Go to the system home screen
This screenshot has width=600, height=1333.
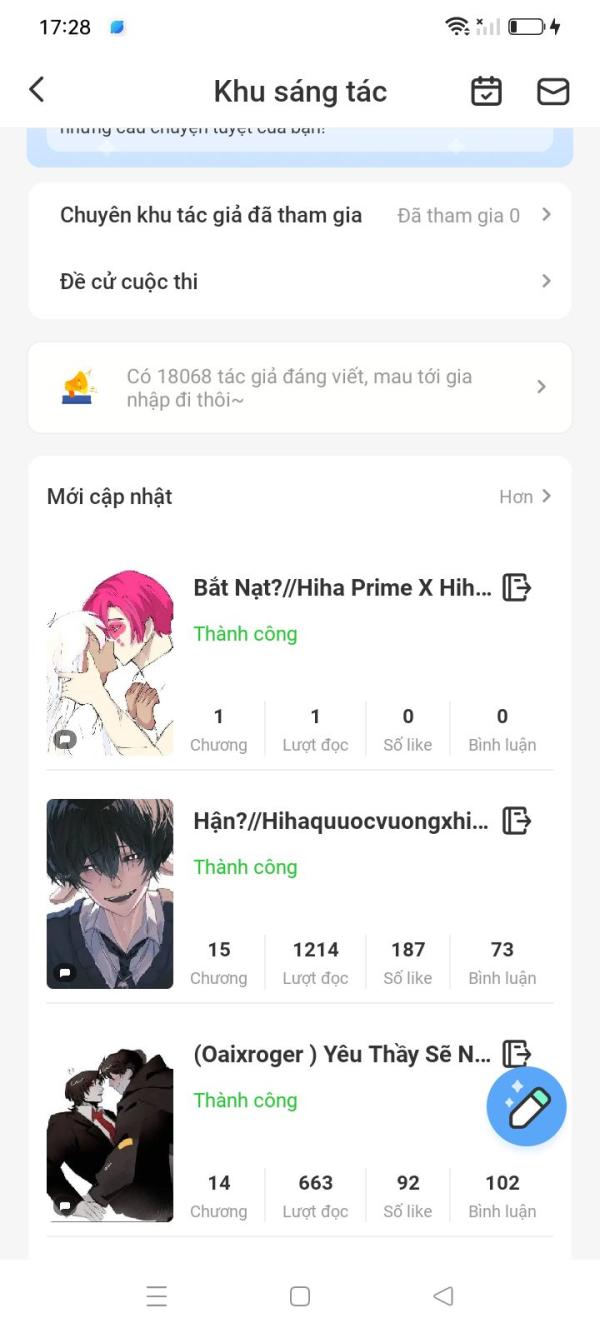[x=300, y=1296]
